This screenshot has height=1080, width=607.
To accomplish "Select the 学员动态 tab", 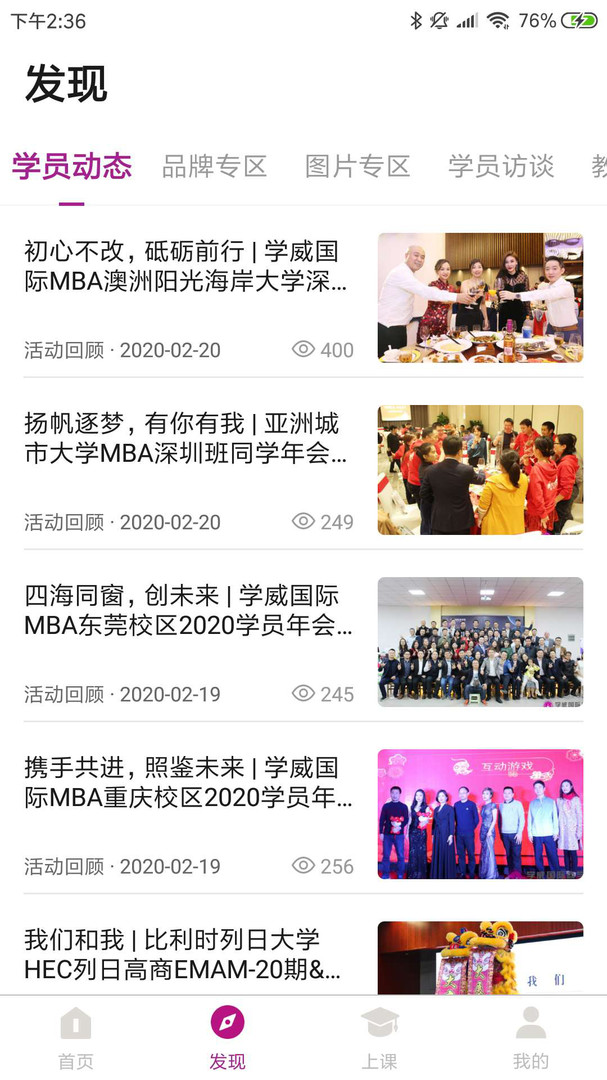I will tap(72, 166).
